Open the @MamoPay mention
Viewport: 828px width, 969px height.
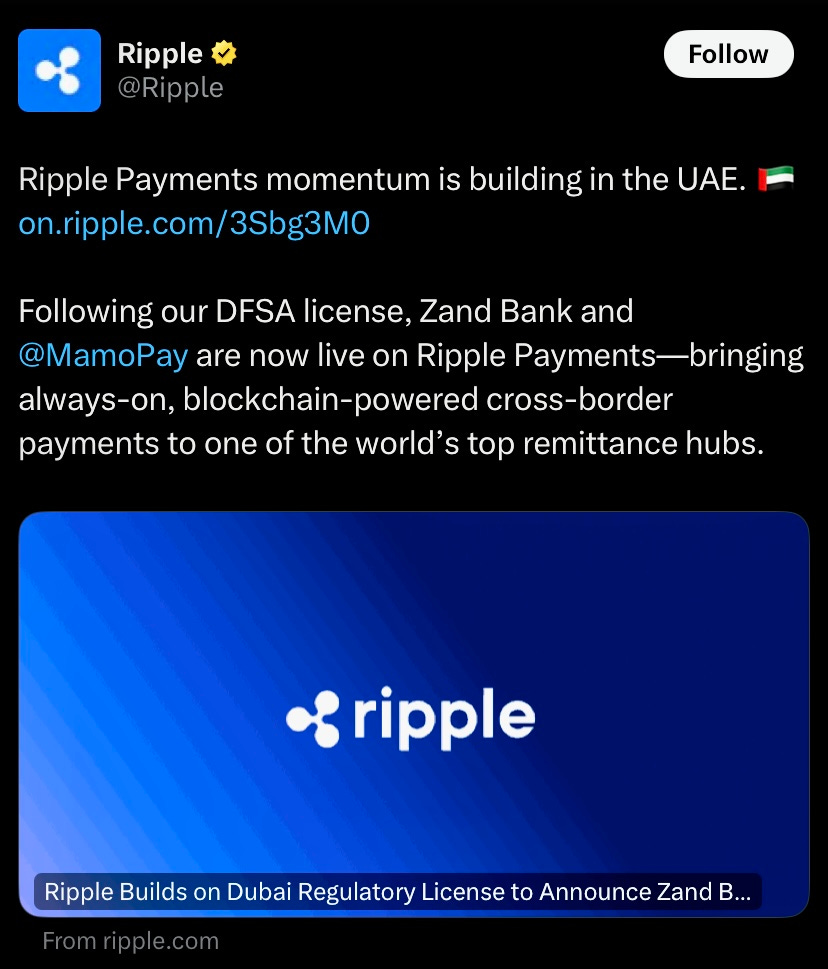point(103,355)
